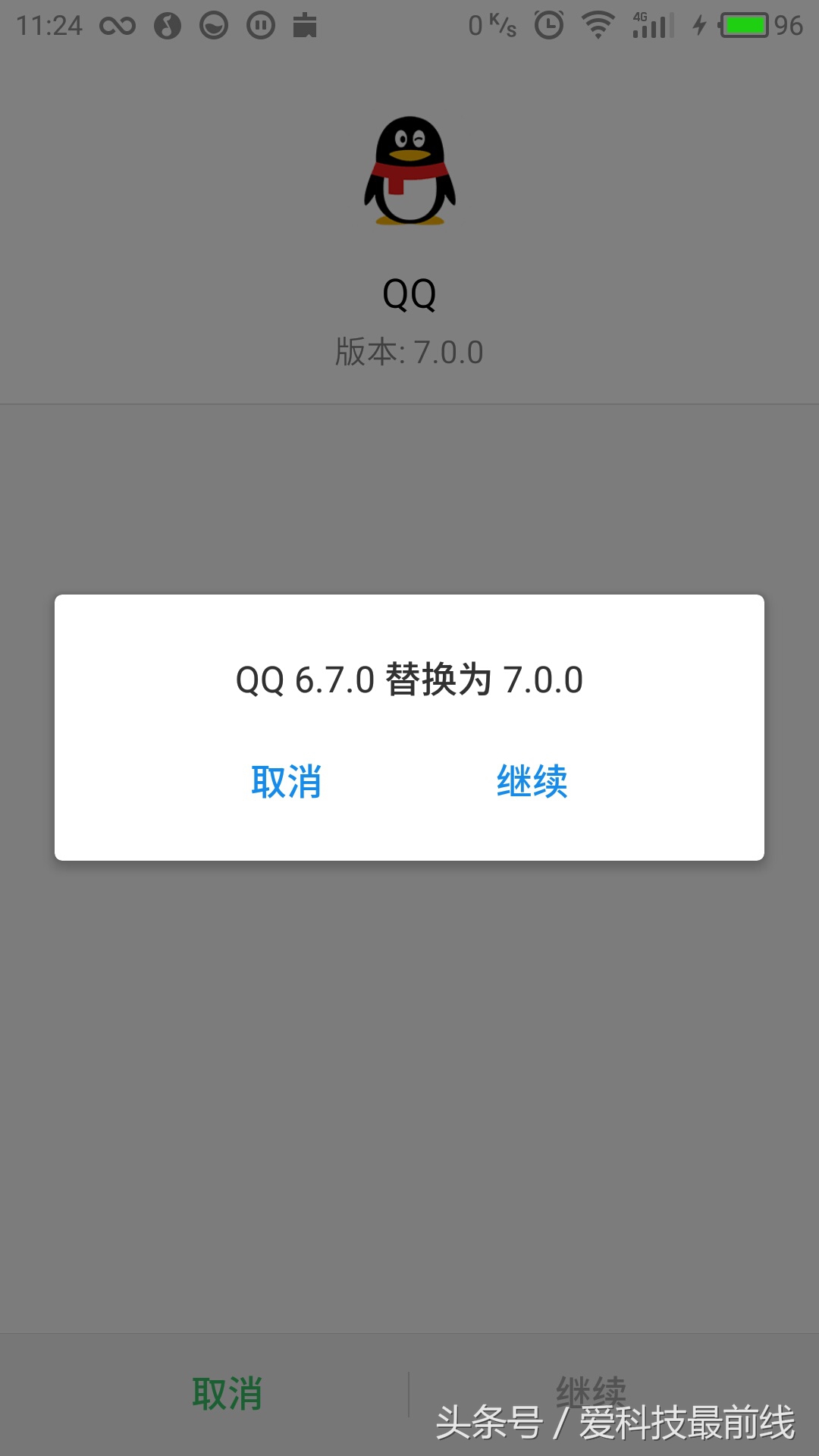Click the circular S notification icon
819x1456 pixels.
(x=168, y=24)
